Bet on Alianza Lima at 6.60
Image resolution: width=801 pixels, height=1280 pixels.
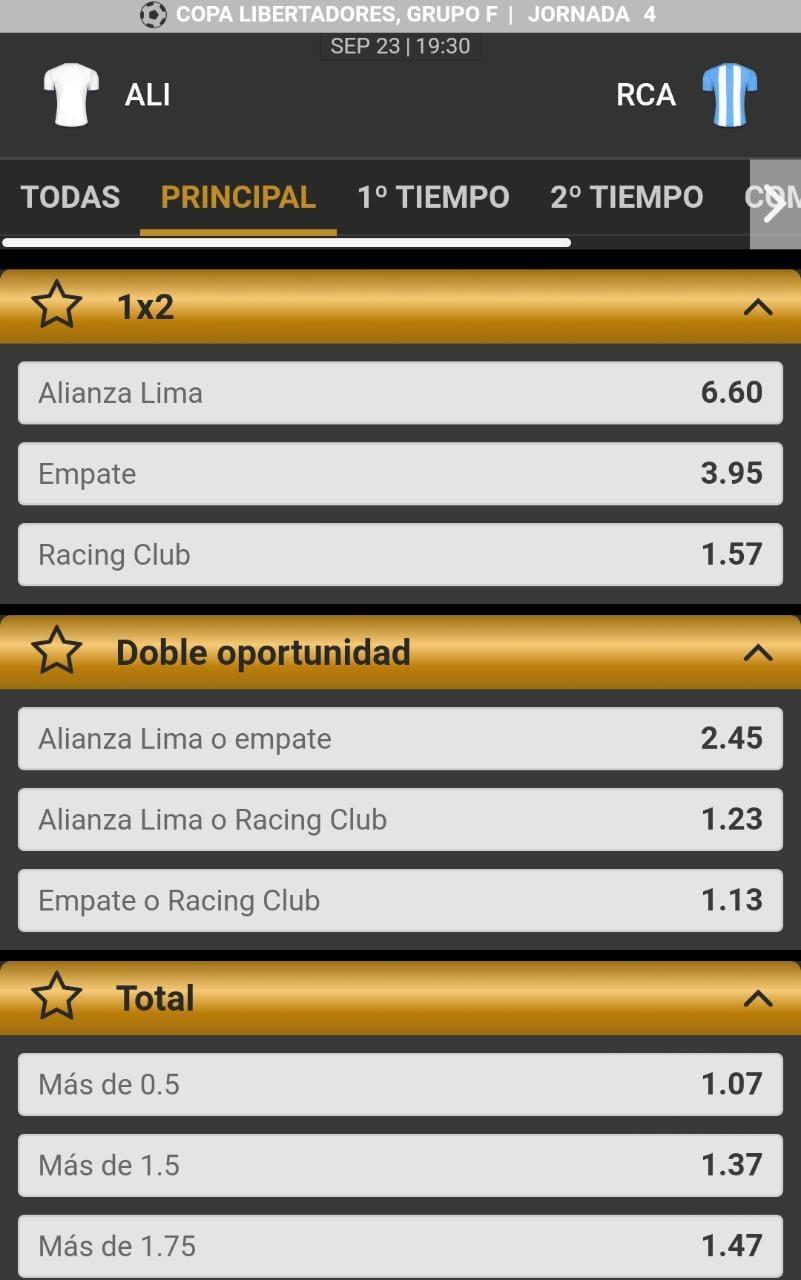(x=400, y=393)
